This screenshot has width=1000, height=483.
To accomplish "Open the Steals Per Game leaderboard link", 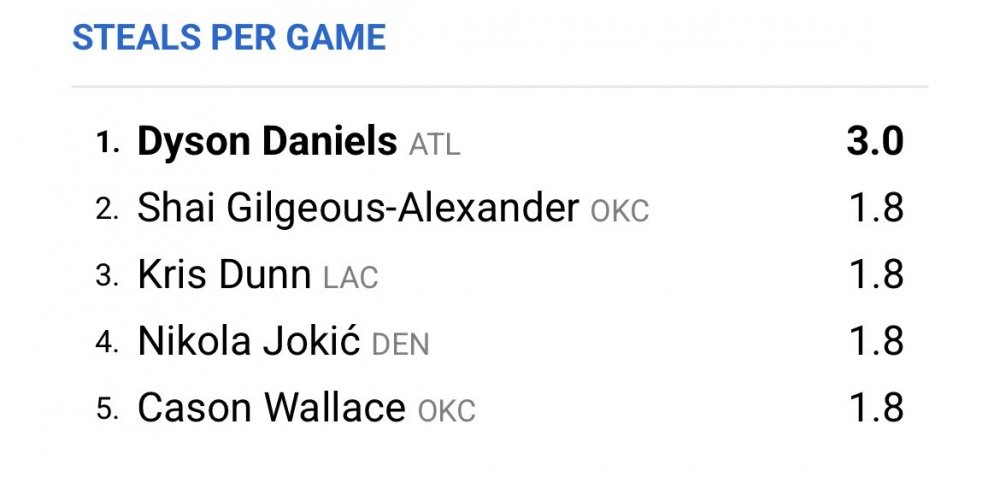I will click(229, 38).
